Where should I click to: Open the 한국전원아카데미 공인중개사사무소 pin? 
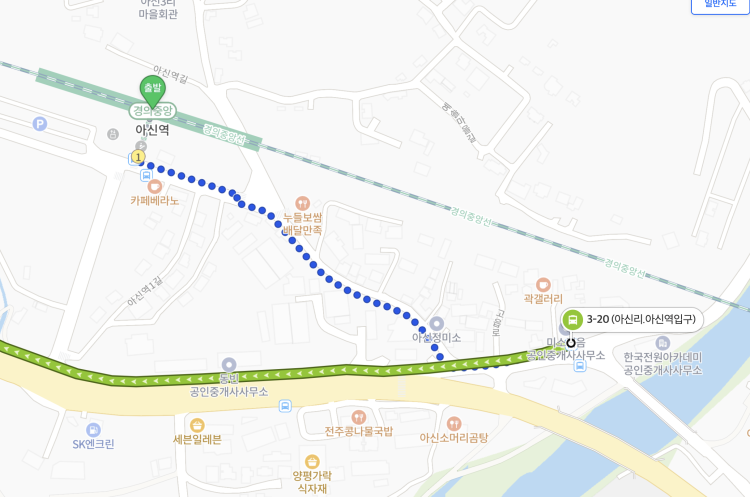click(x=663, y=344)
